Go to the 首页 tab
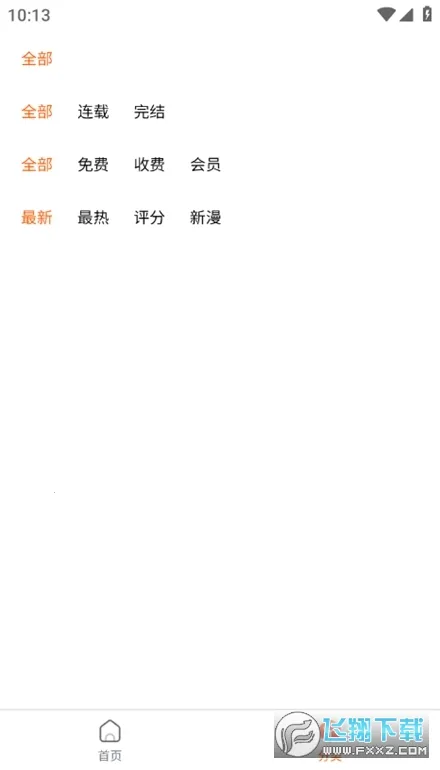The height and width of the screenshot is (770, 440). (110, 741)
